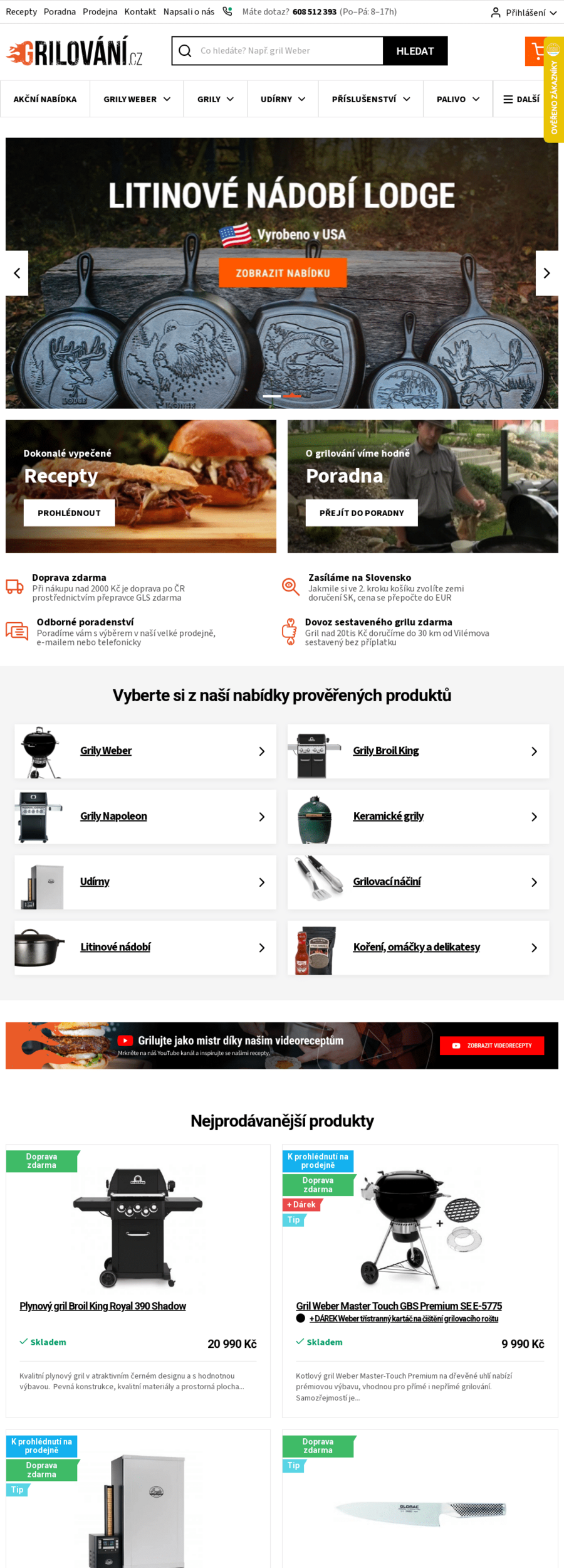The image size is (564, 1568).
Task: Open the DALŠÍ hamburger menu
Action: click(521, 99)
